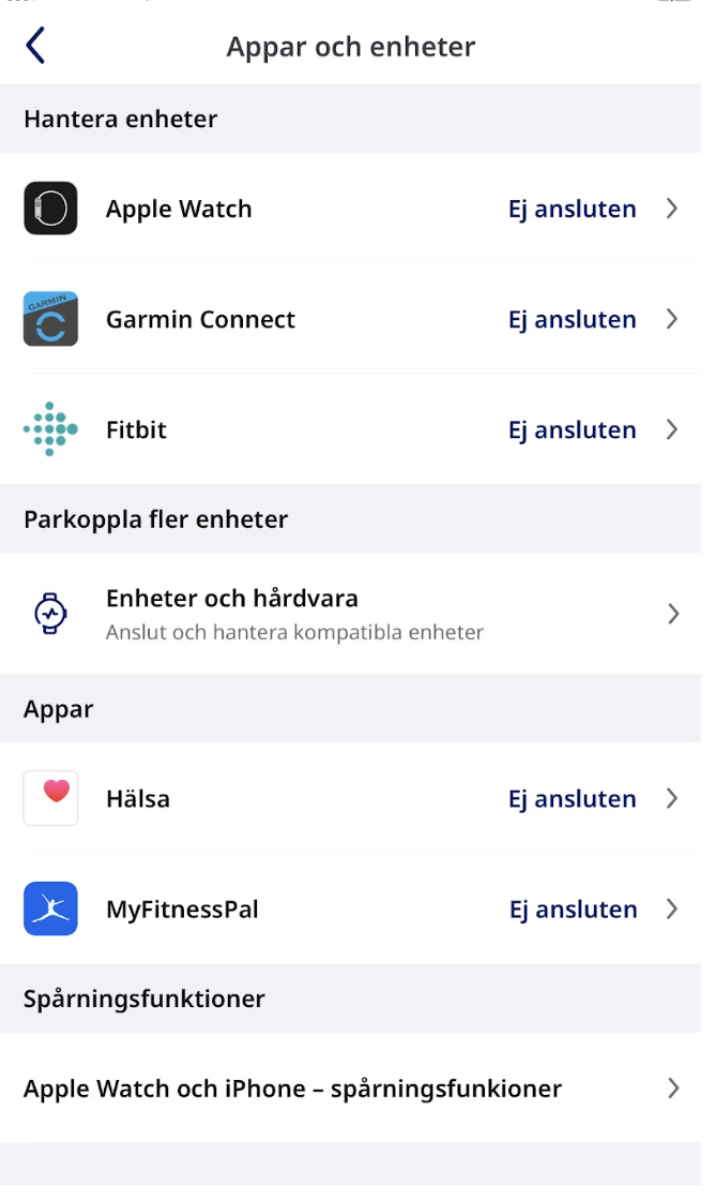Open Apple Watch och iPhone spårningsfunktioner
This screenshot has height=1198, width=706.
pos(351,1089)
